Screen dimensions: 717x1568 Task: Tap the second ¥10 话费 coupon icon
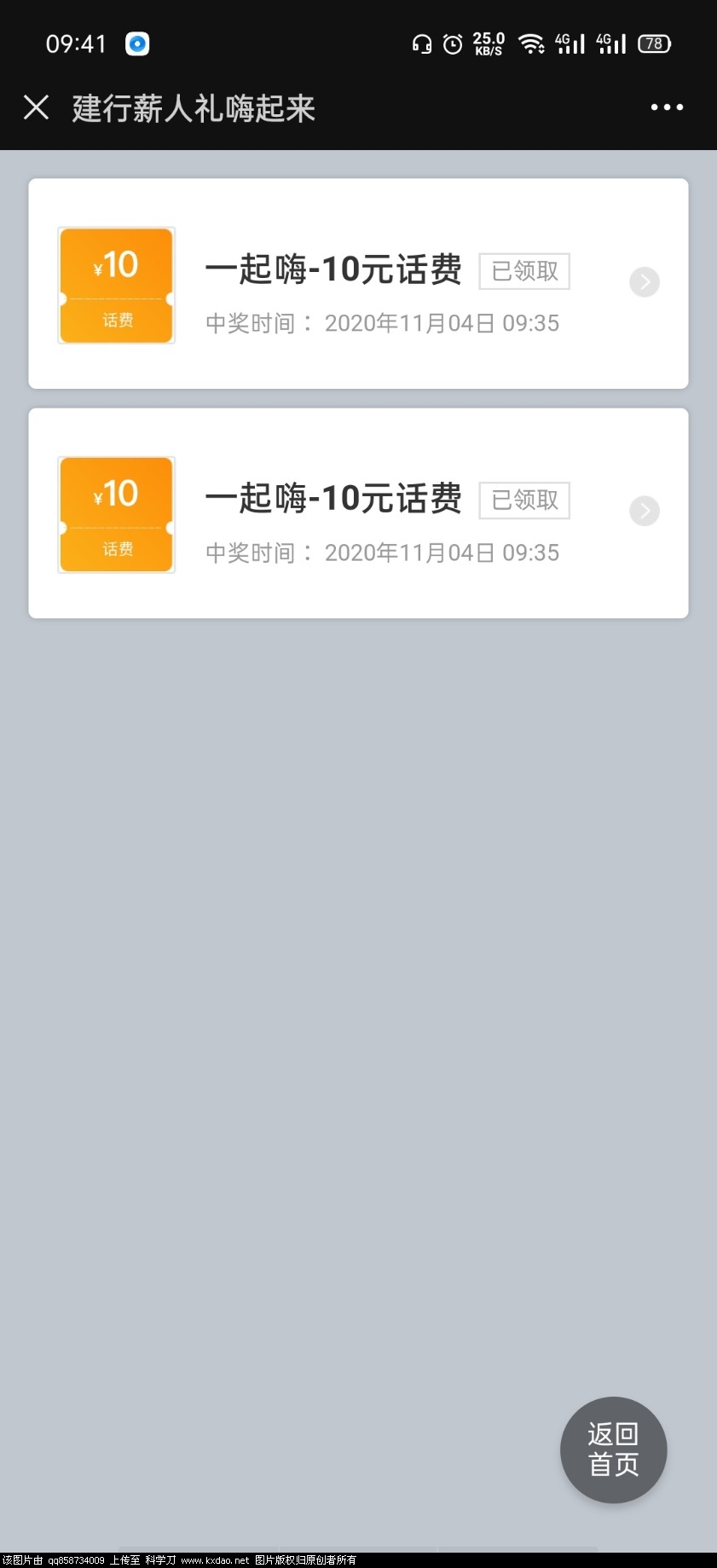[116, 514]
